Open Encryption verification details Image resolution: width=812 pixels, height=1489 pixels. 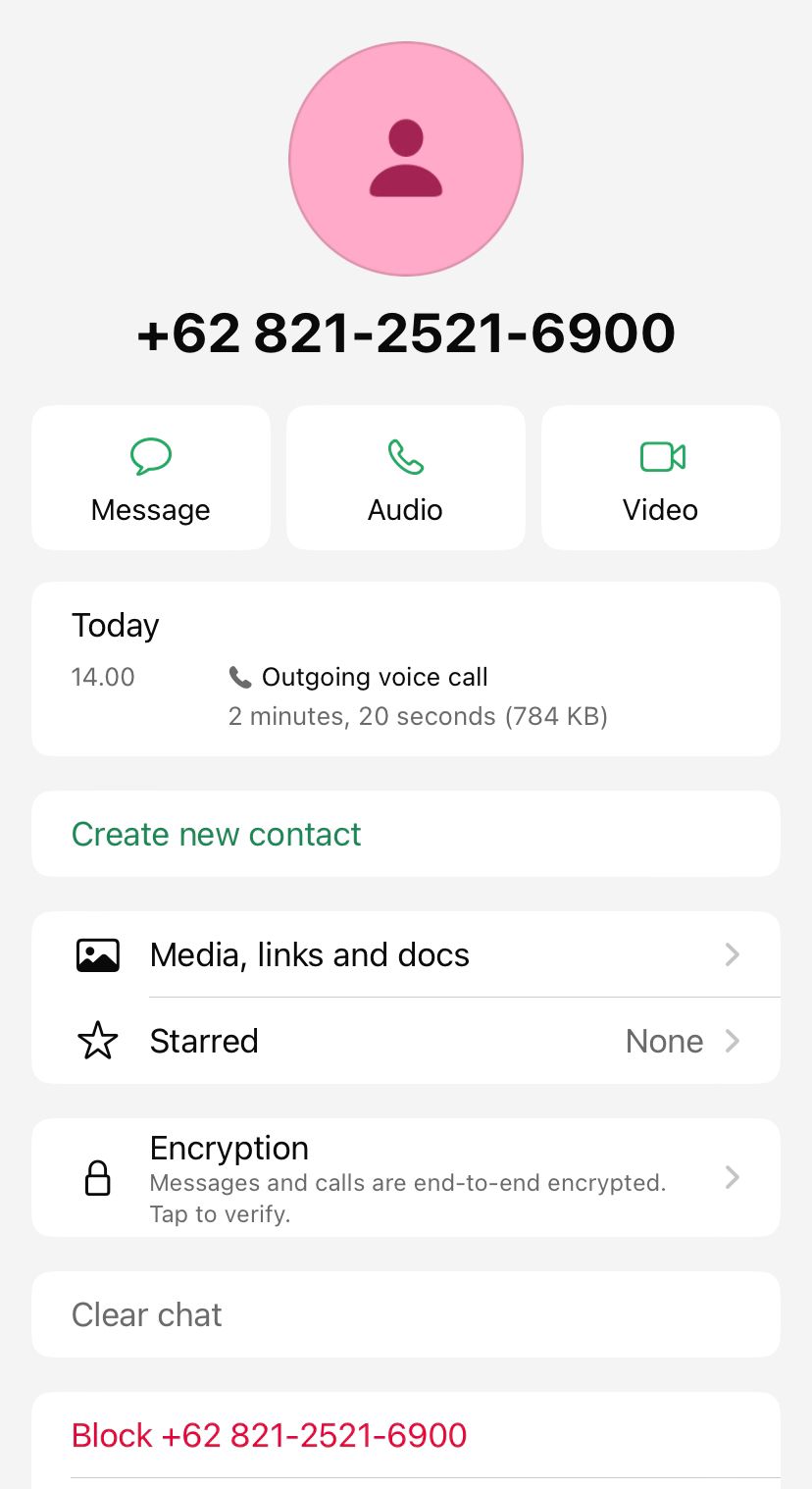(x=406, y=1177)
